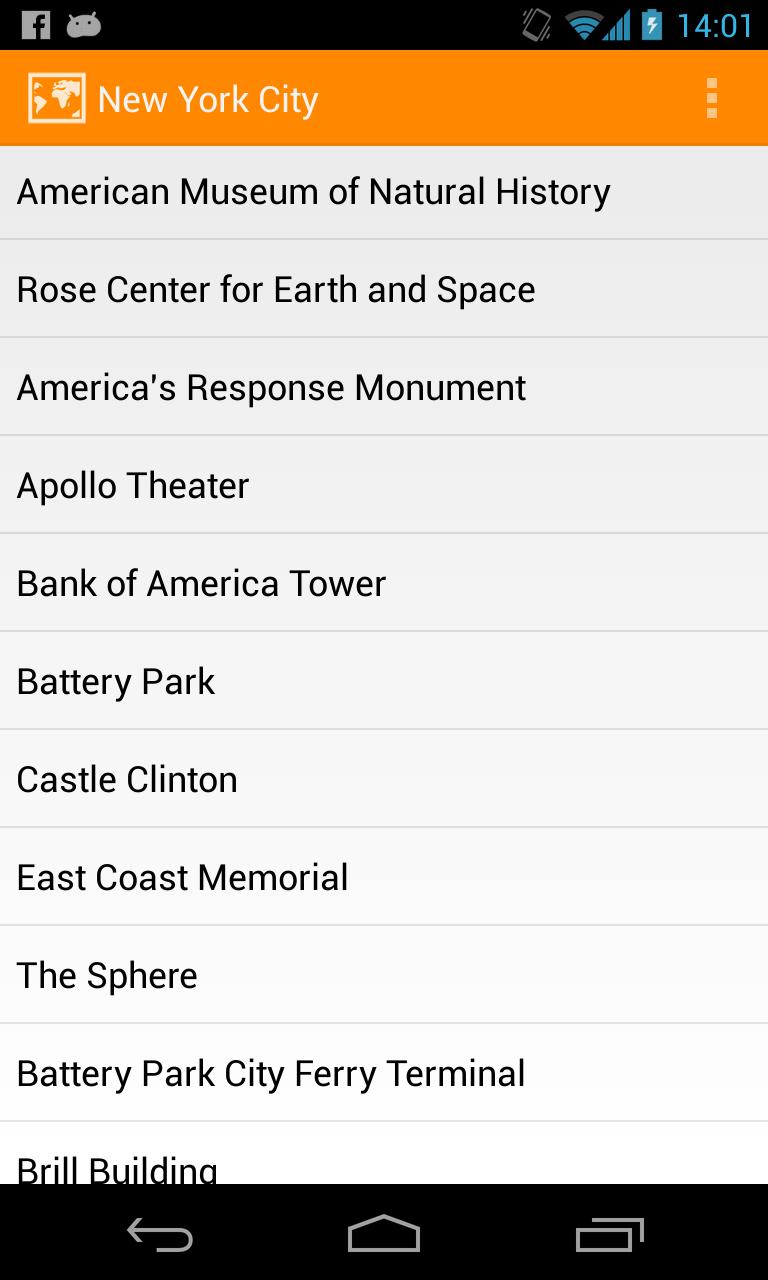Select Rose Center for Earth and Space

[x=384, y=290]
